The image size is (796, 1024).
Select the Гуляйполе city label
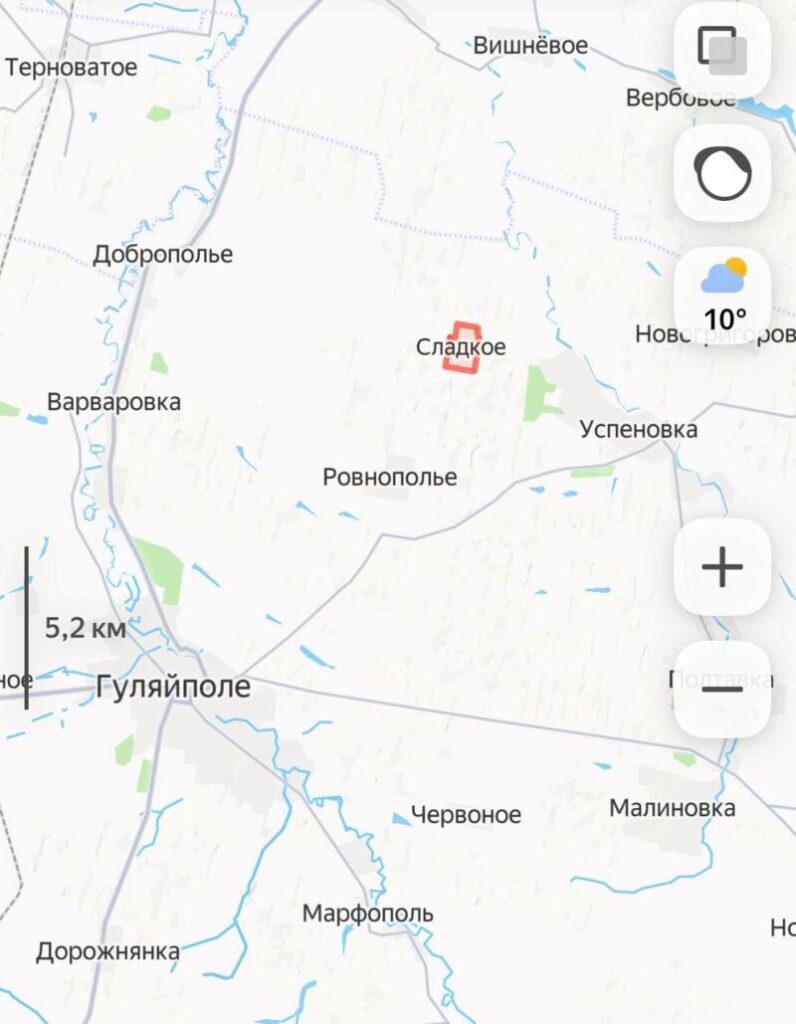[173, 687]
